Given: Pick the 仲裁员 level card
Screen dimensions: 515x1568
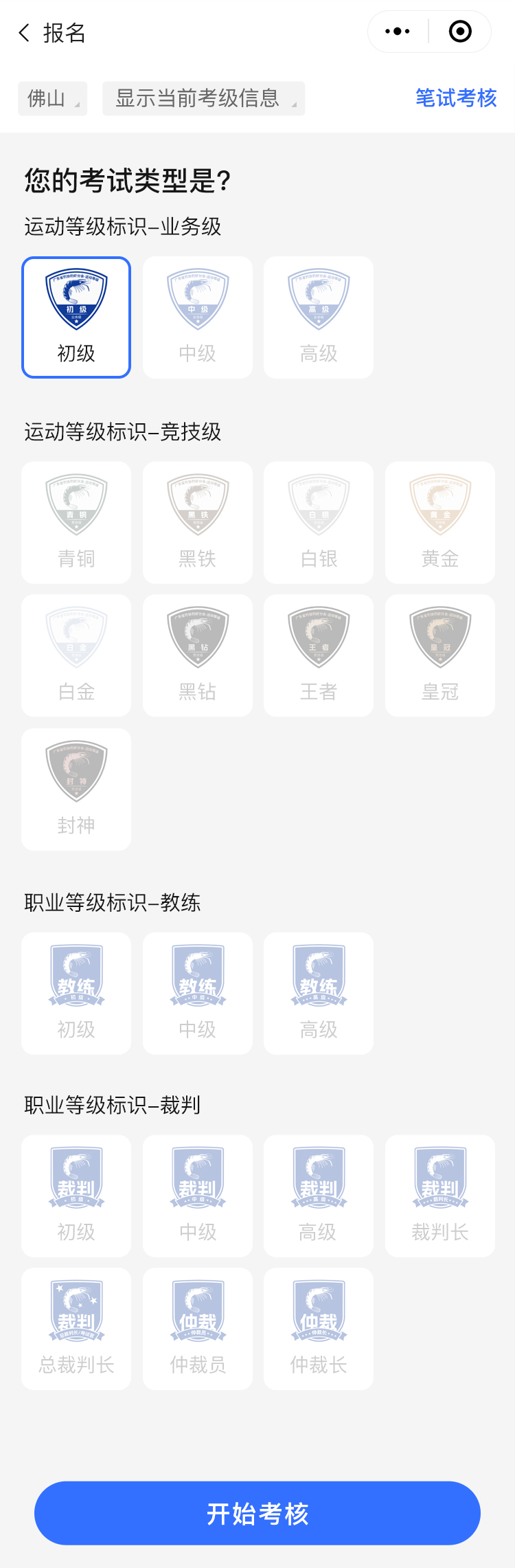Looking at the screenshot, I should [198, 1329].
